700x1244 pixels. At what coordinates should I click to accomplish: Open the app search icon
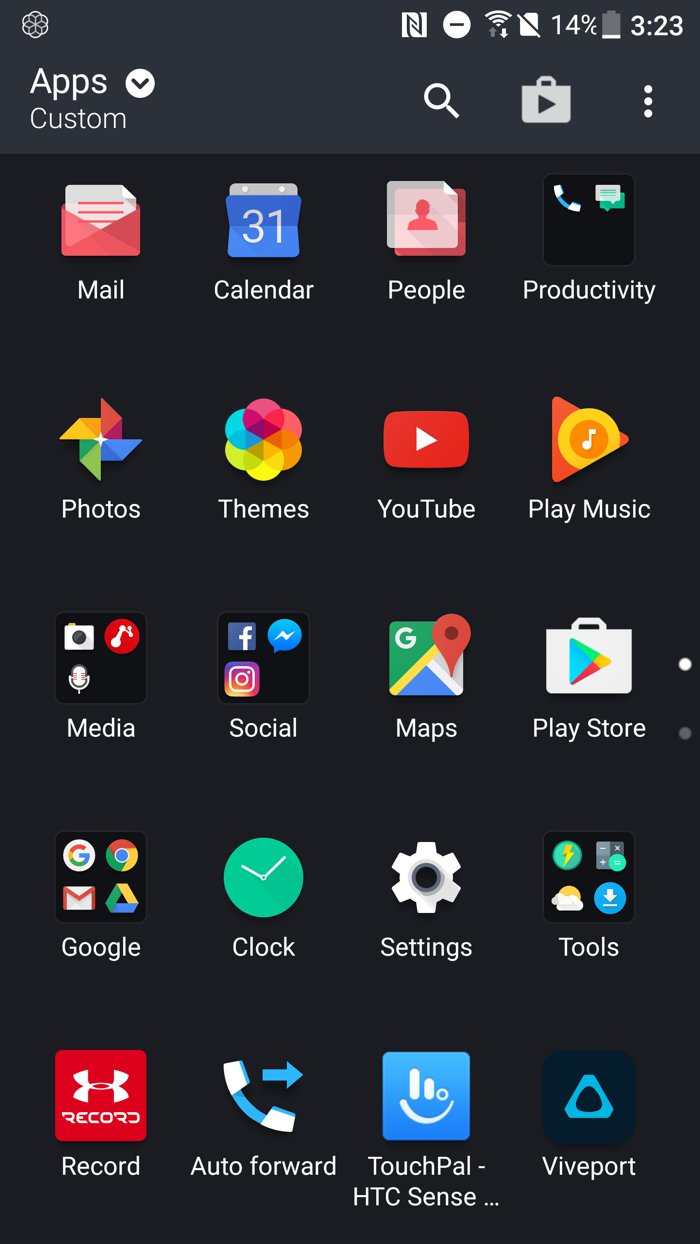[441, 101]
